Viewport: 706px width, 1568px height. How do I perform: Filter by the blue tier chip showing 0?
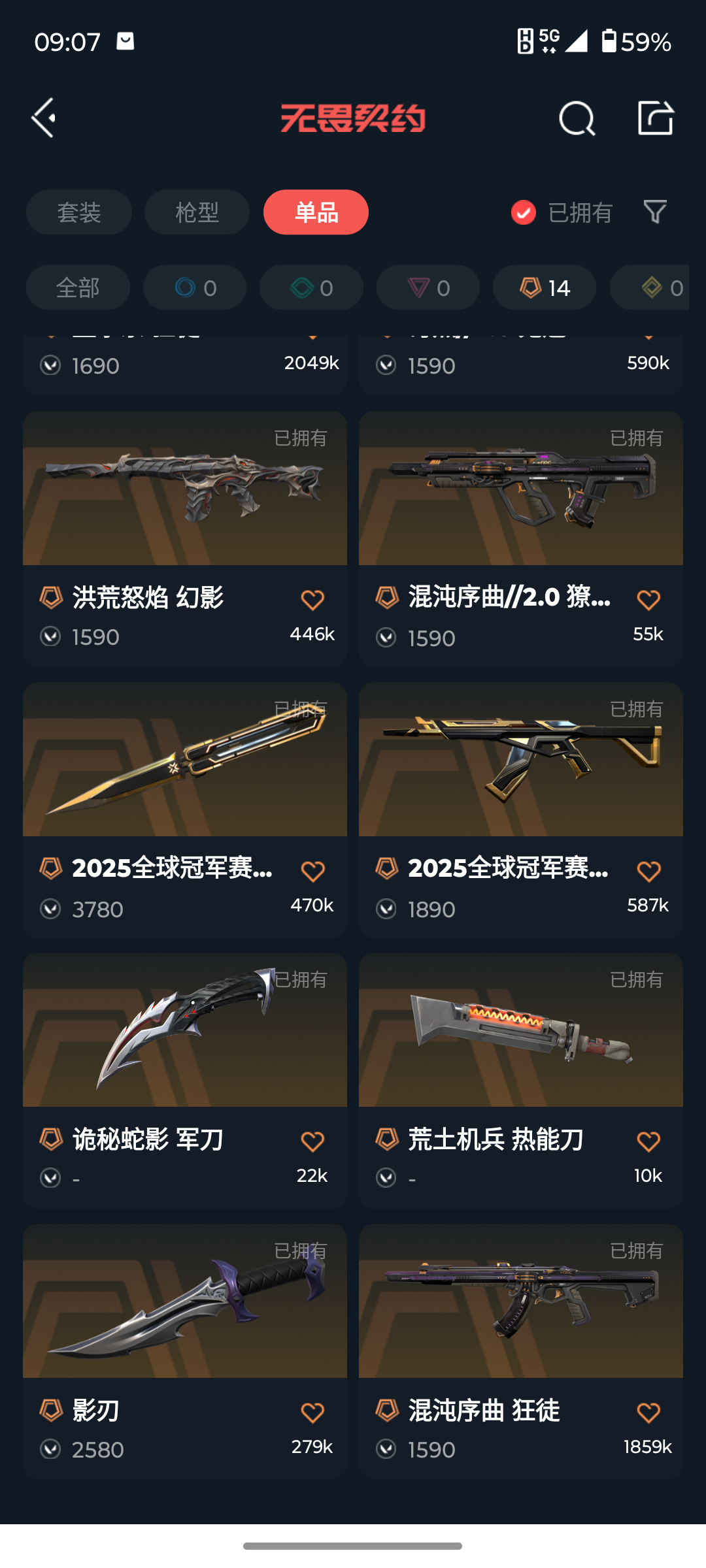pyautogui.click(x=195, y=287)
